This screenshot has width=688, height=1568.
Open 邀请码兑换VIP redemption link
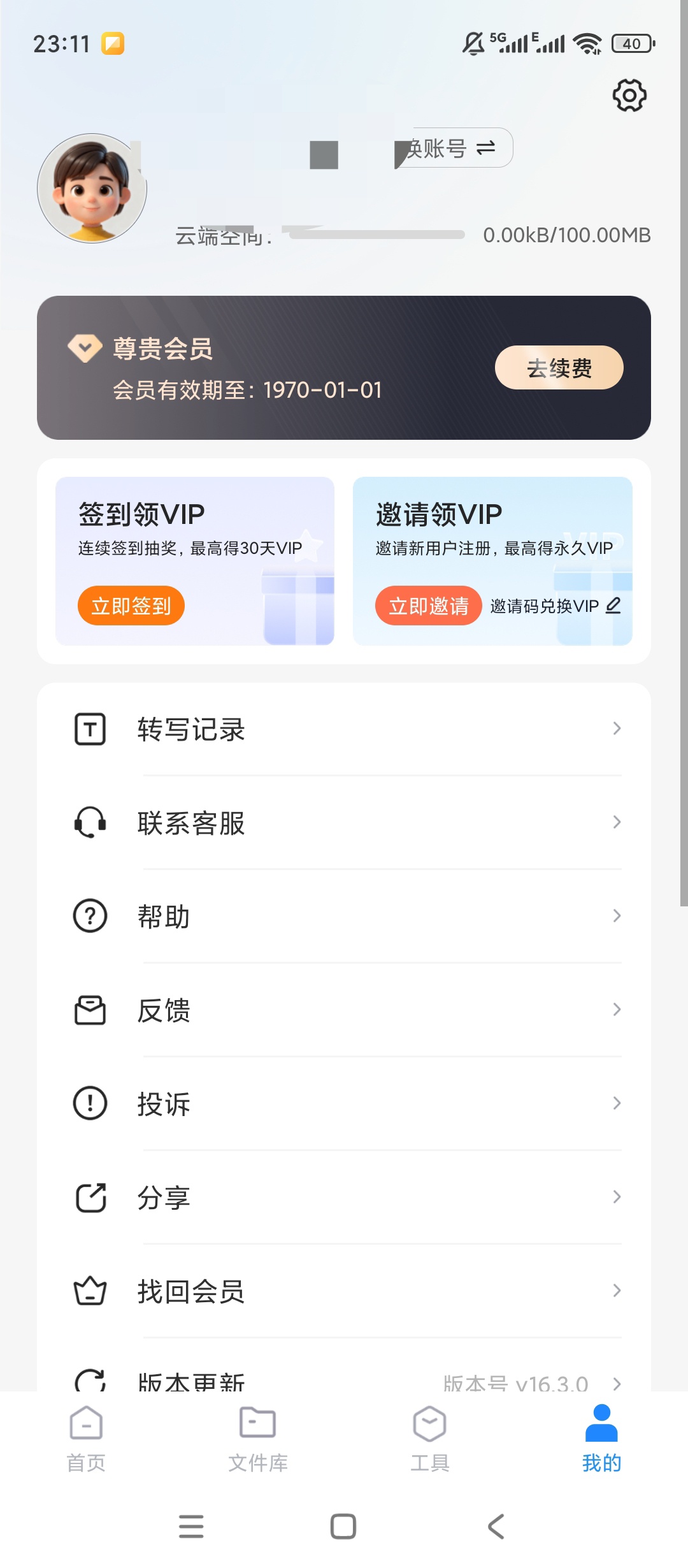click(554, 606)
